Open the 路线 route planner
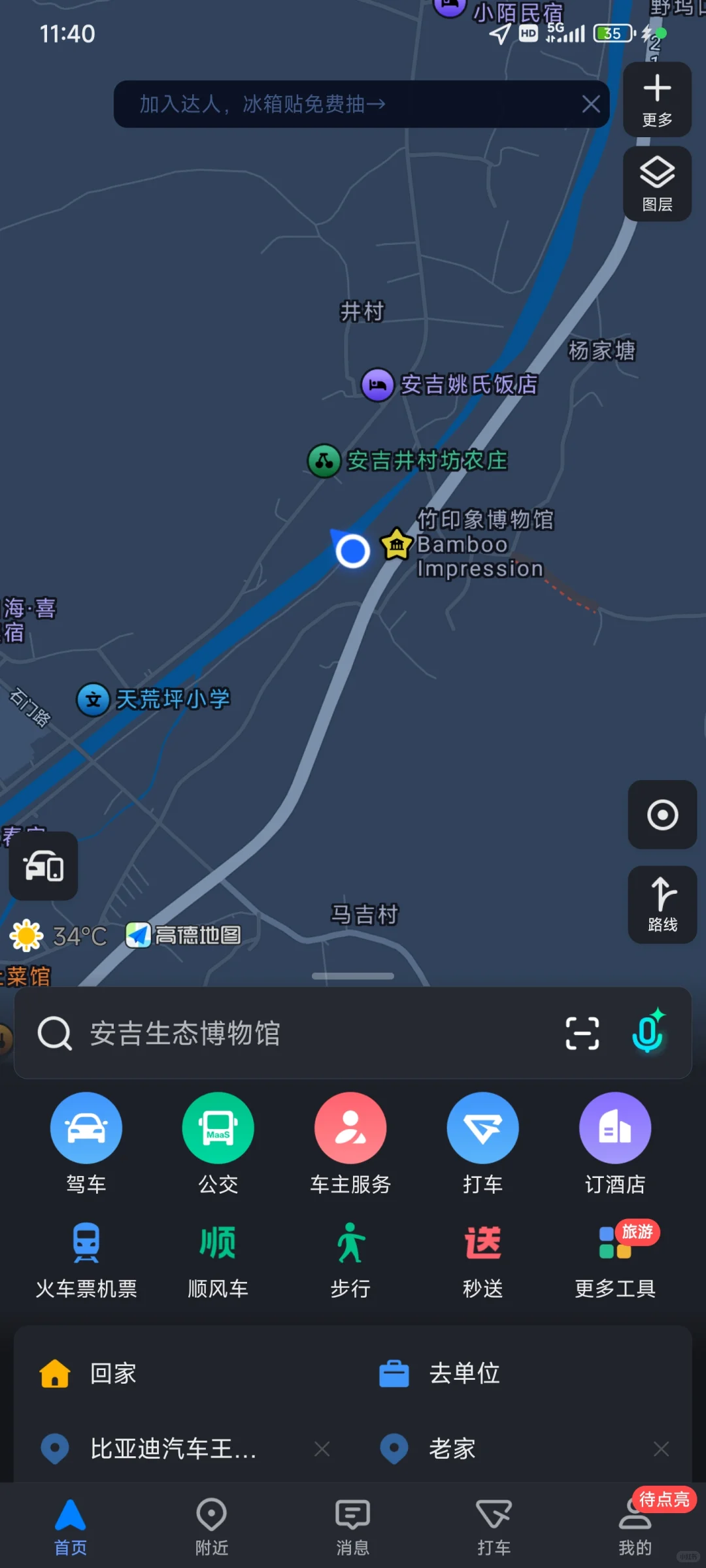 point(662,904)
